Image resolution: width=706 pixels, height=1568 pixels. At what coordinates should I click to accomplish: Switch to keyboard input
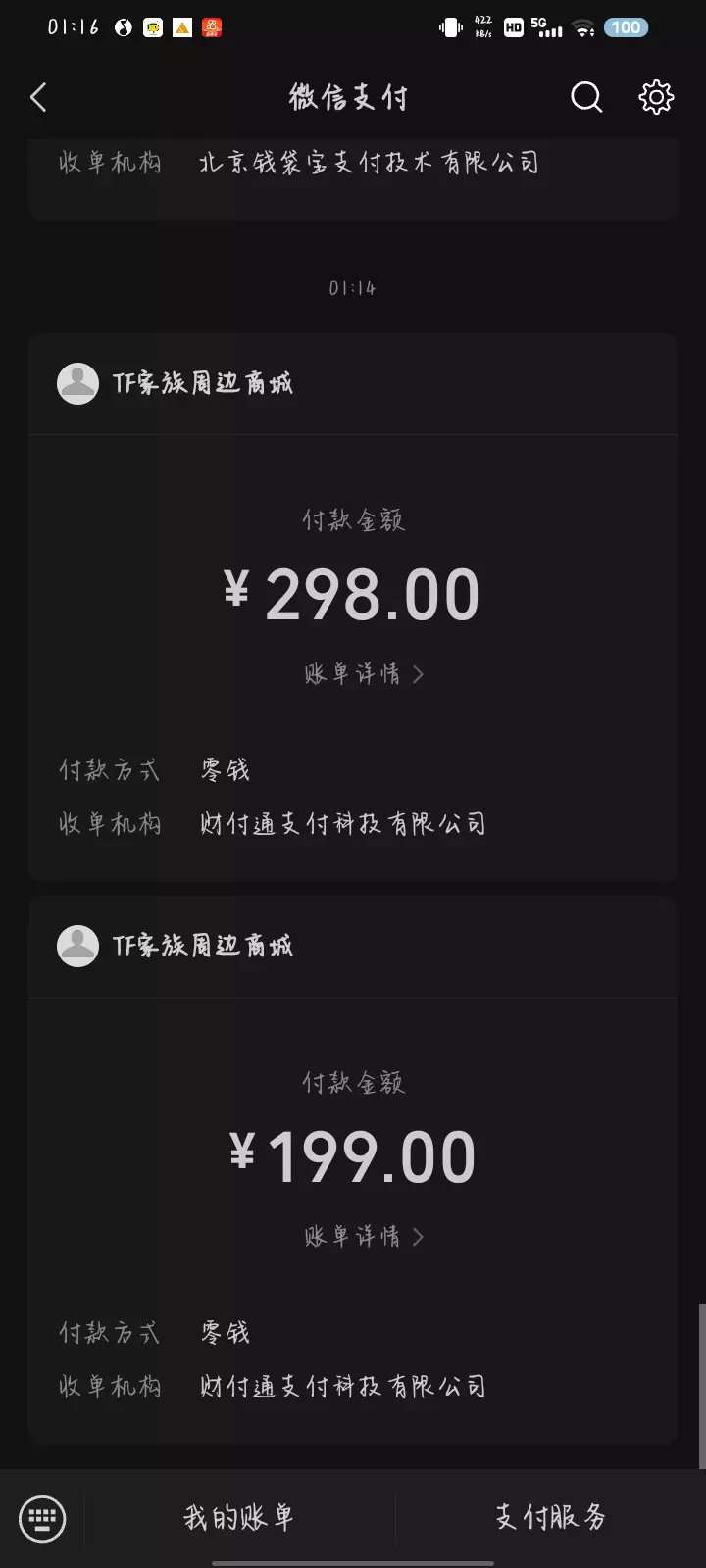point(42,1518)
